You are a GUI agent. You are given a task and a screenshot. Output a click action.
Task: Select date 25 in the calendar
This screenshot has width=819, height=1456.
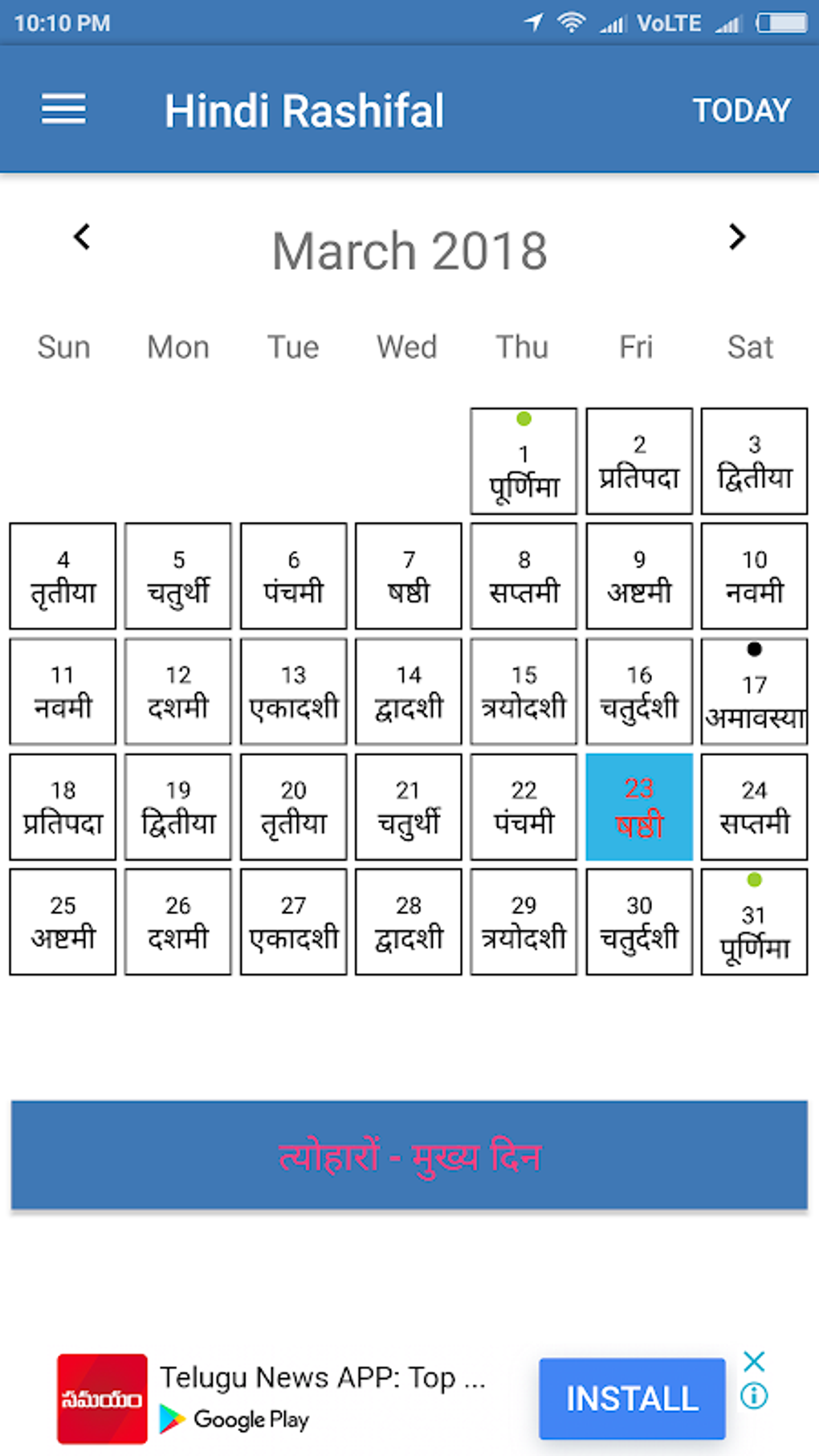[x=63, y=922]
